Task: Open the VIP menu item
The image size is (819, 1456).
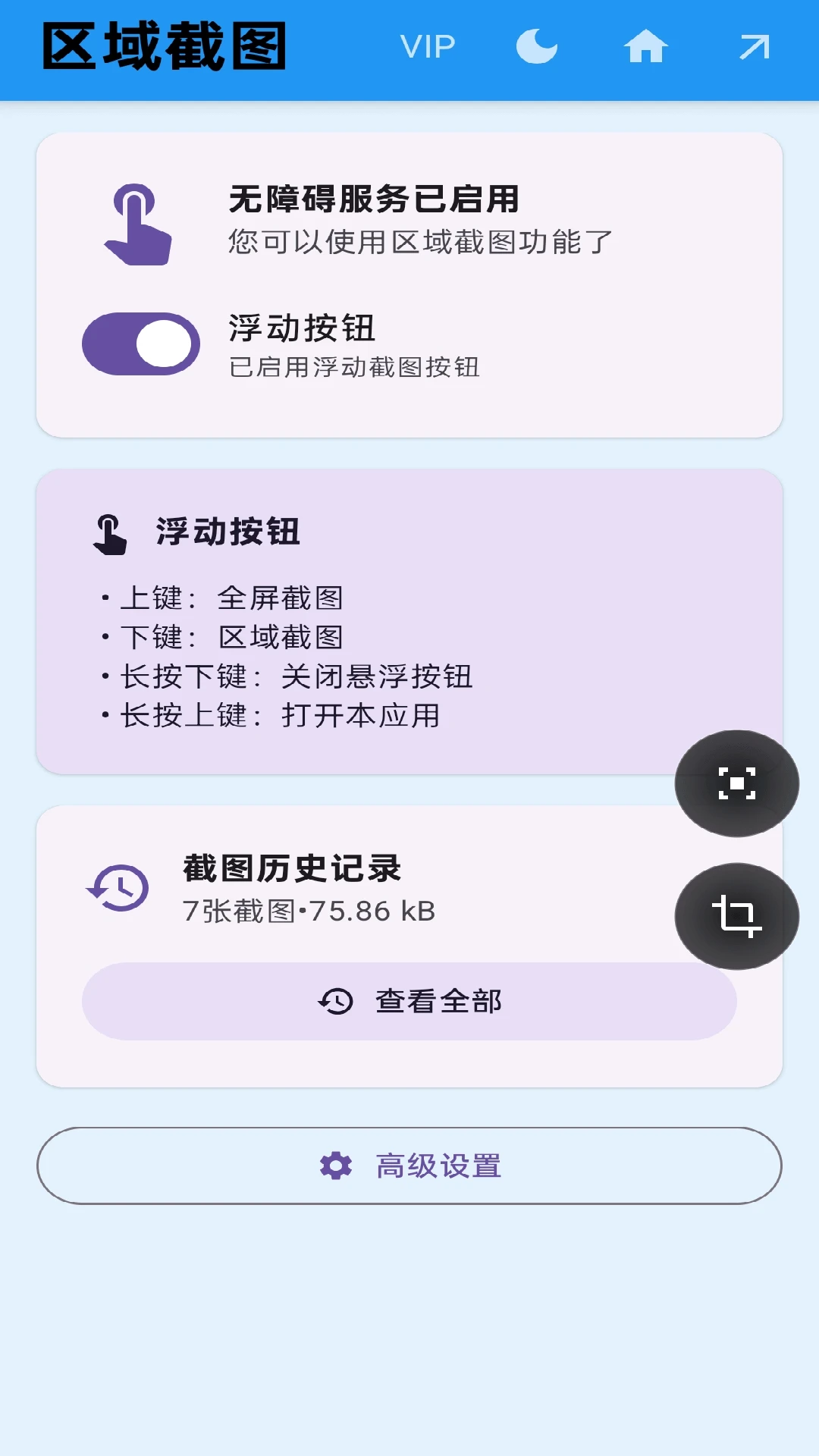Action: (427, 47)
